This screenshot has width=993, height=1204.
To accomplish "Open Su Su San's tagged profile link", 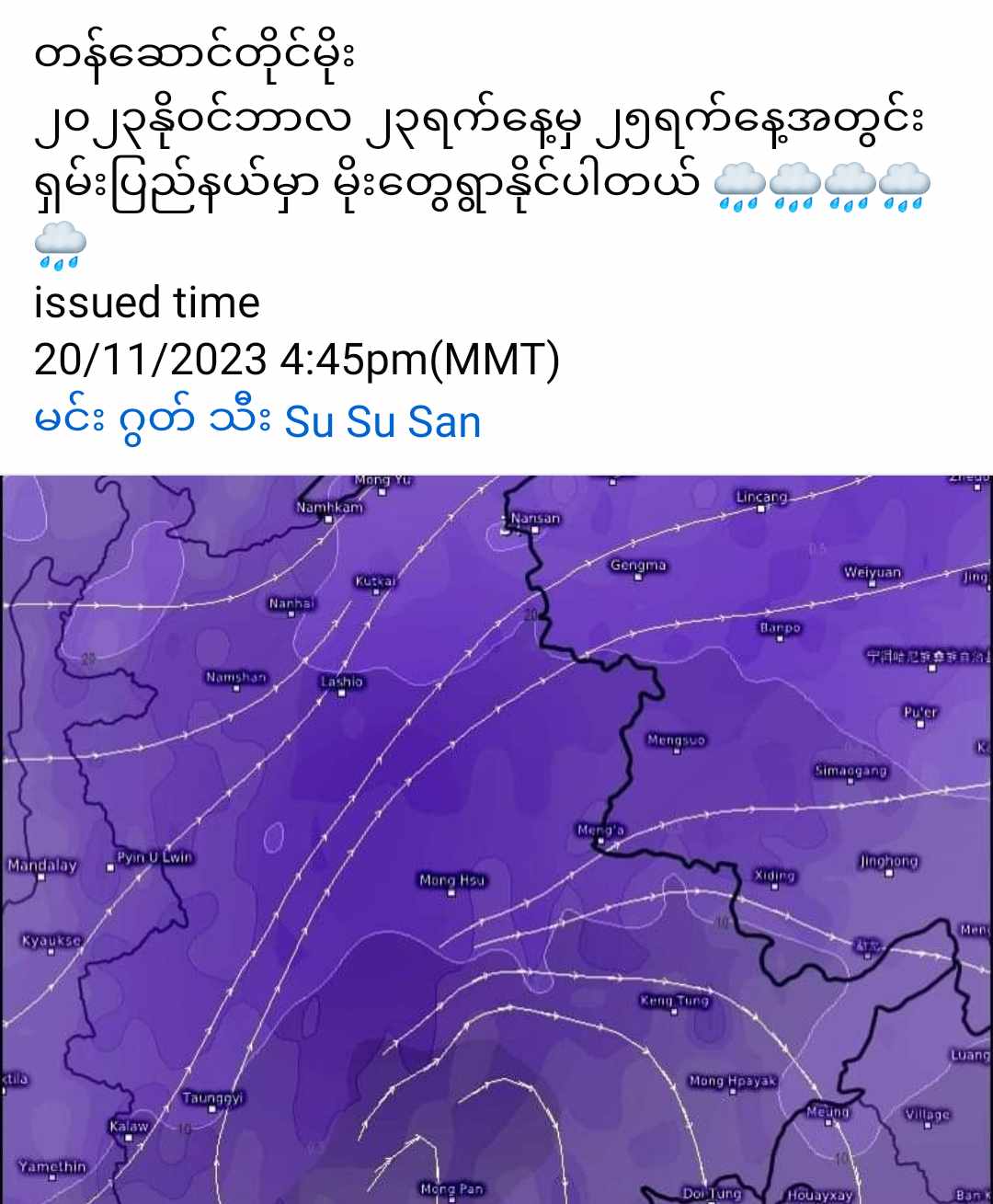I will [x=382, y=422].
